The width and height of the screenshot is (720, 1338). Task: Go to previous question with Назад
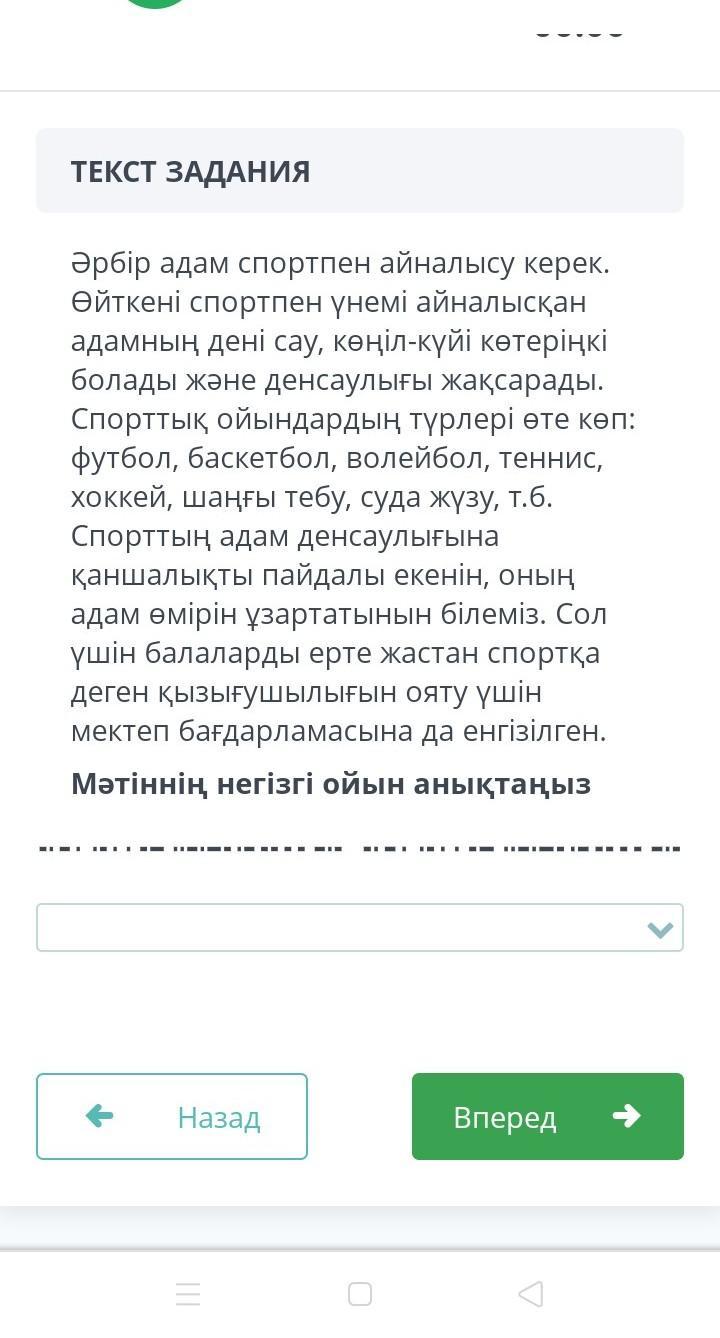point(172,1116)
